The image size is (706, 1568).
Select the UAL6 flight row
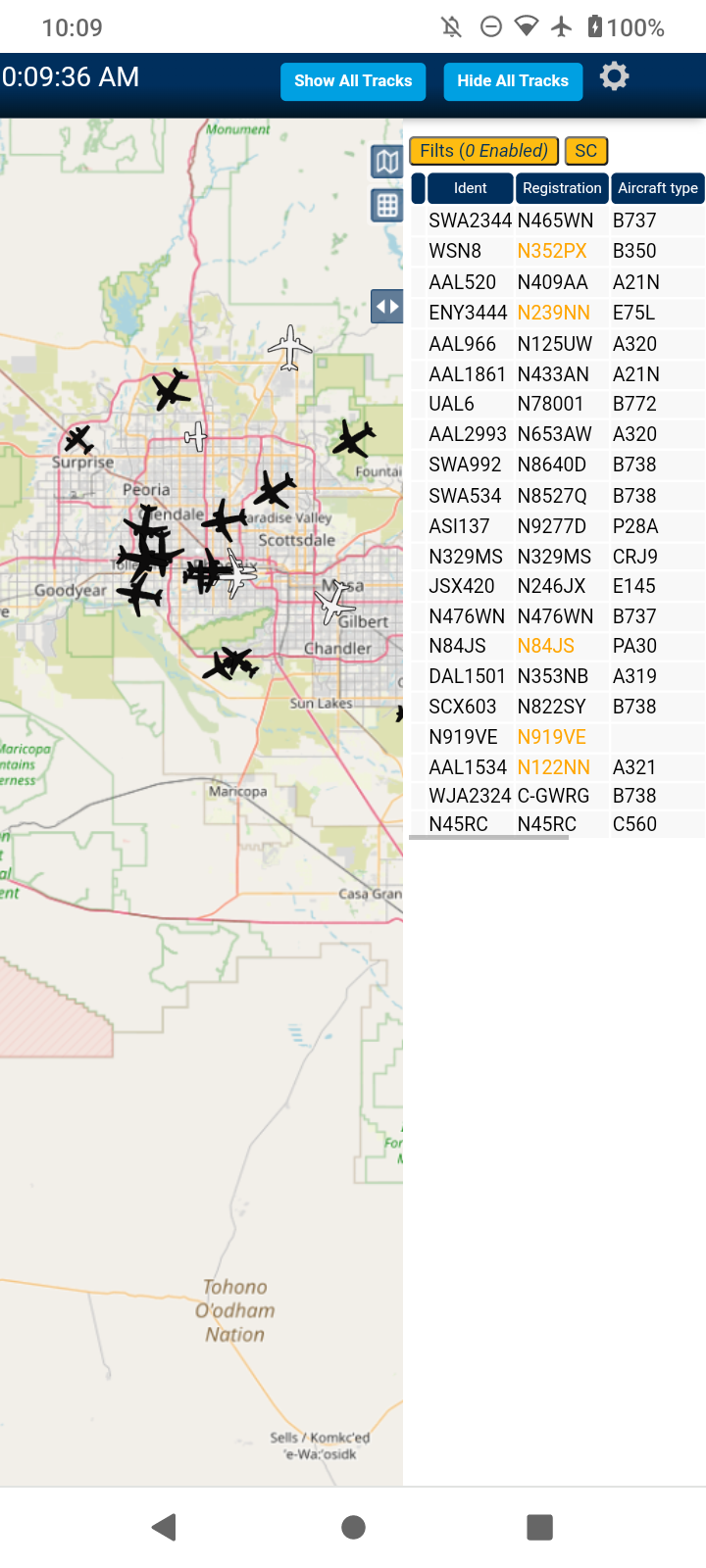coord(556,404)
